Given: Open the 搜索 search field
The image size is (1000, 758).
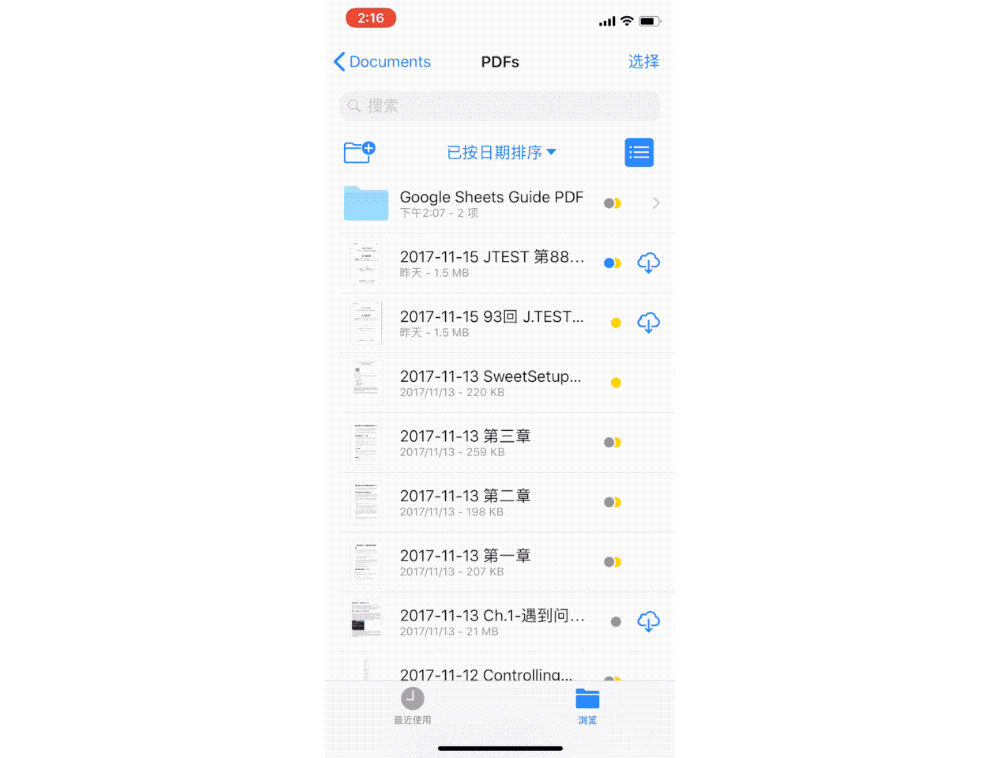Looking at the screenshot, I should point(500,106).
